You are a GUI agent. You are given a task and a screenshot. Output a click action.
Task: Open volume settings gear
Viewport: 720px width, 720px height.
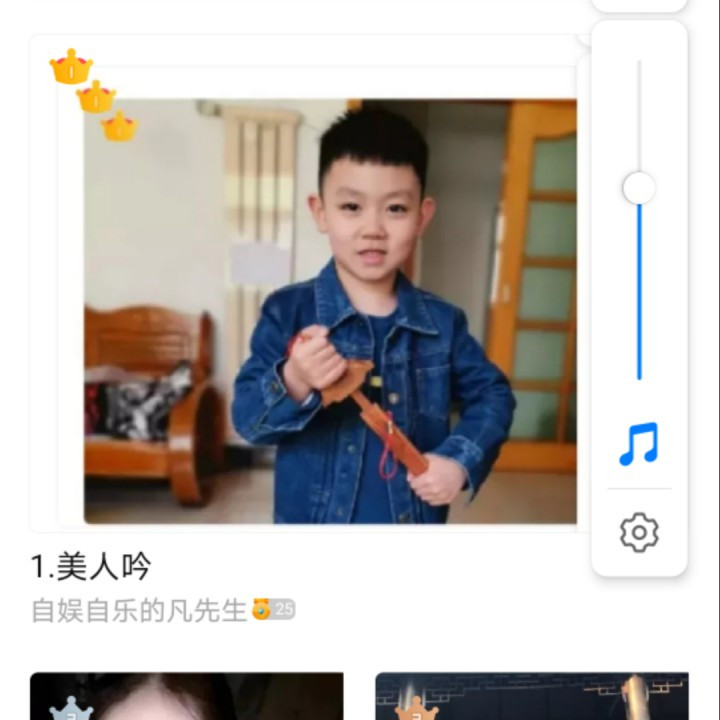639,532
